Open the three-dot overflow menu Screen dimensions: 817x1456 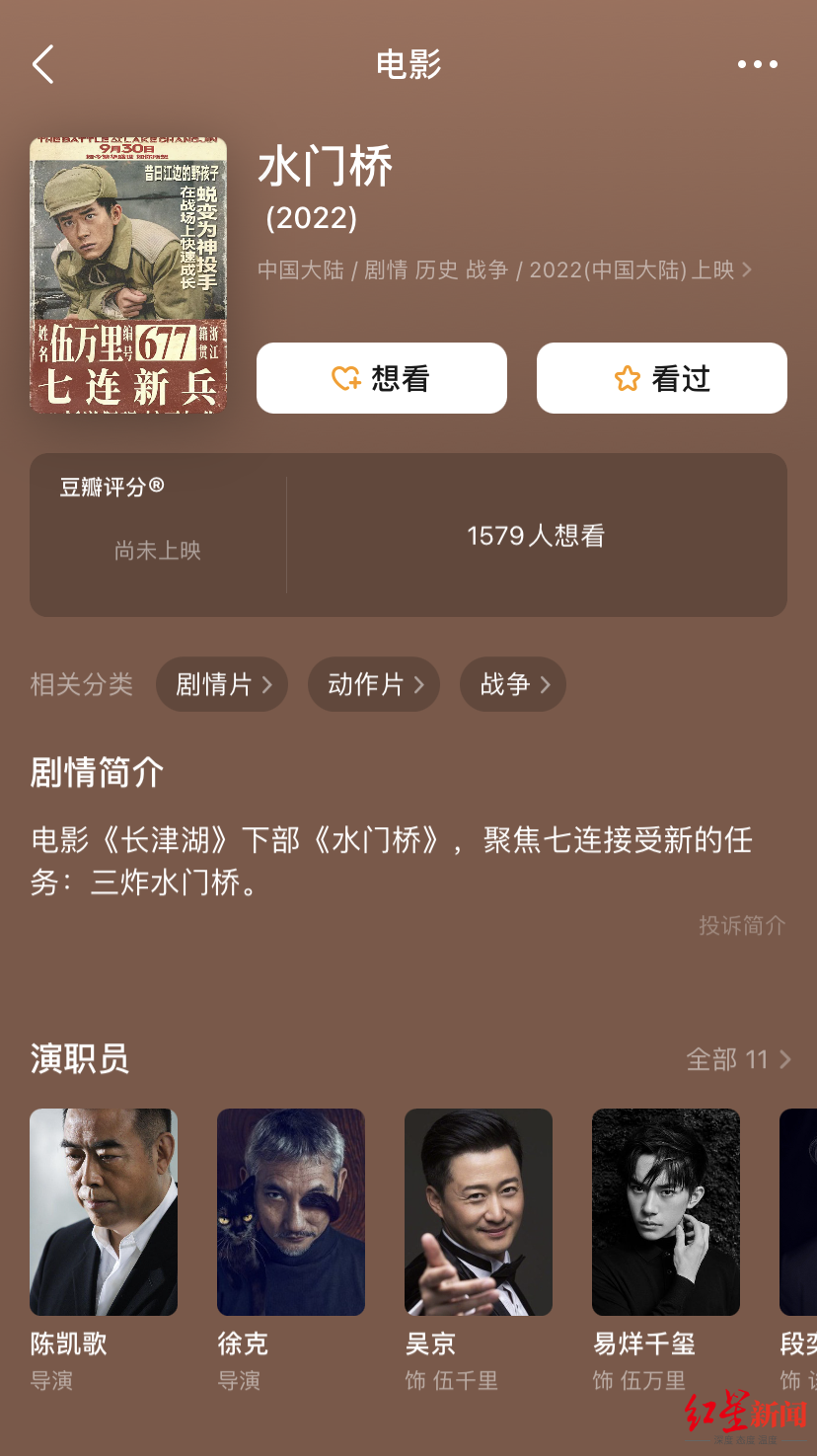coord(757,65)
